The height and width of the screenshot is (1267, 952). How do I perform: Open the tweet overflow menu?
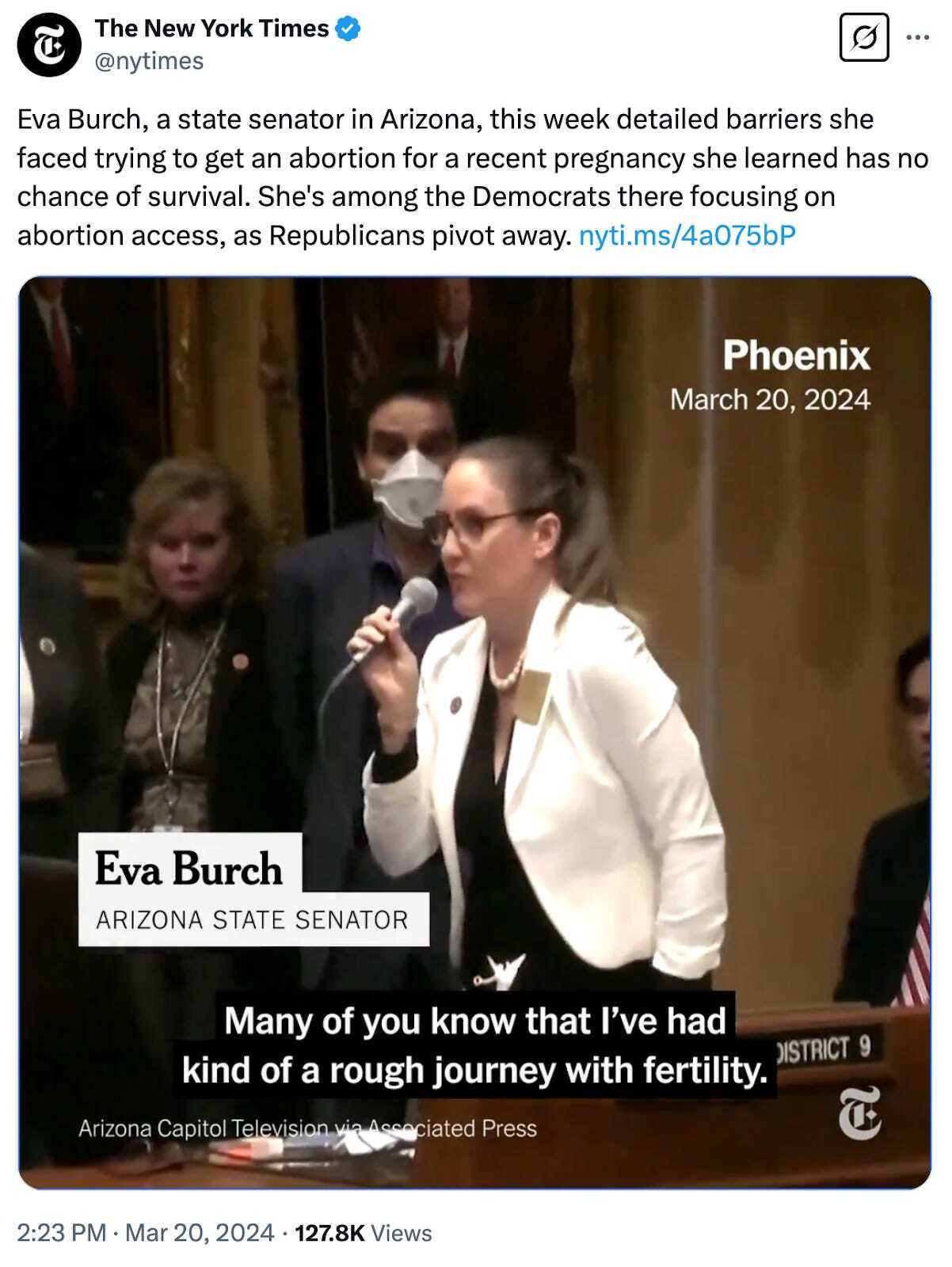(x=917, y=37)
